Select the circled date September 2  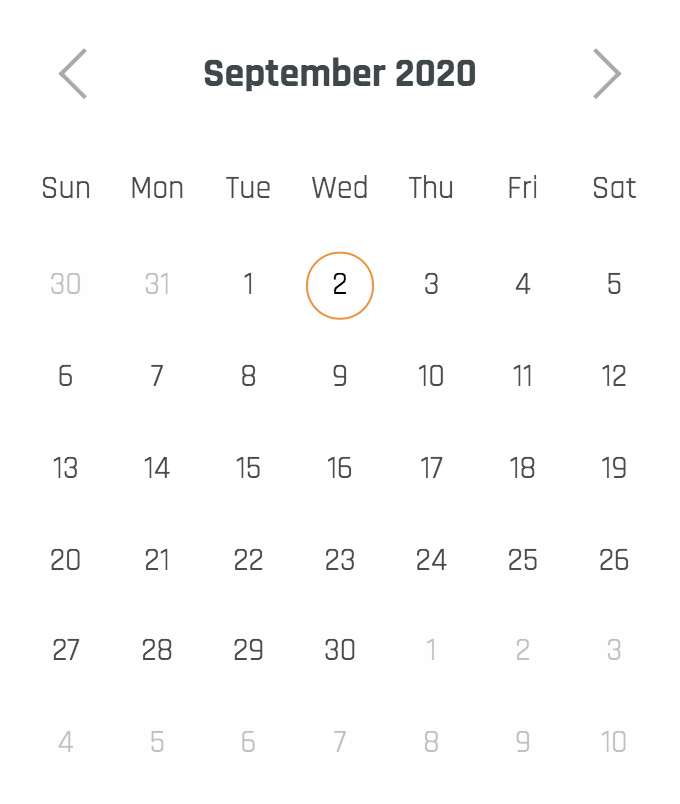340,285
